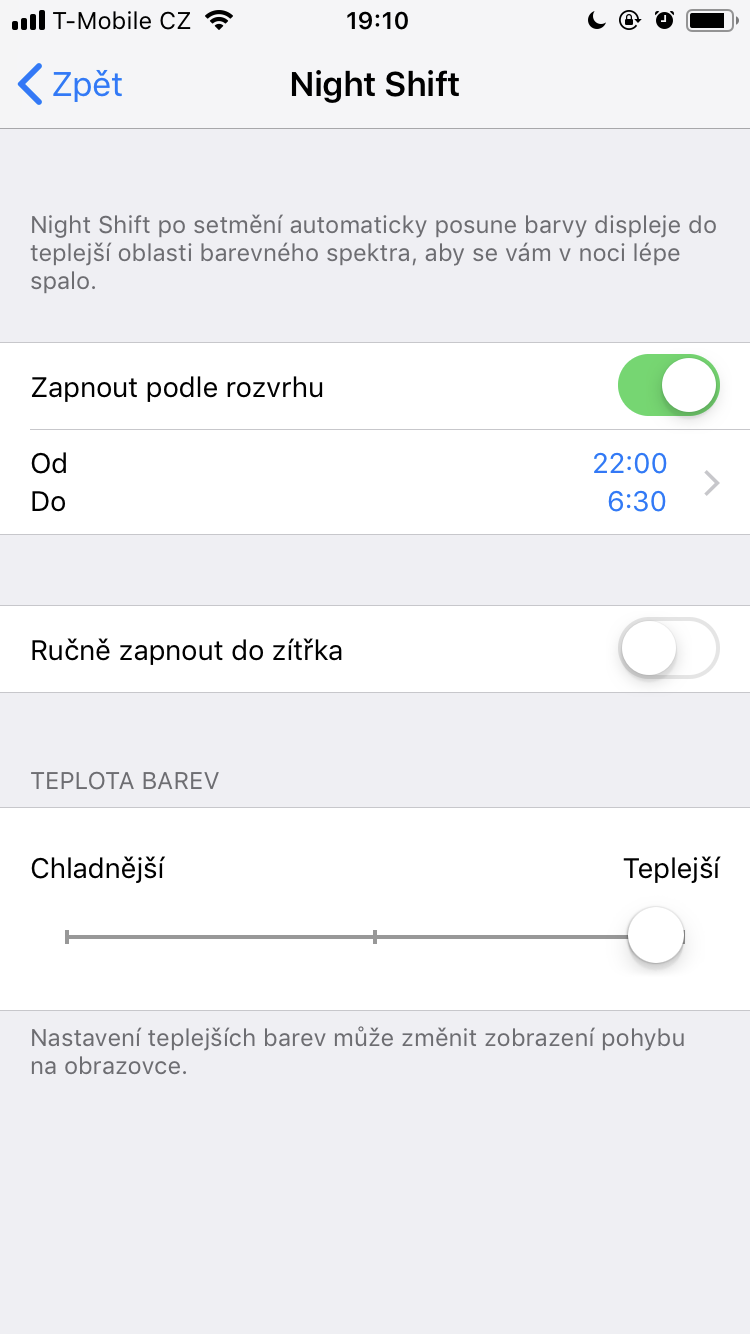Viewport: 750px width, 1334px height.
Task: Disable the Zapnout podle rozvrhu switch
Action: click(668, 386)
